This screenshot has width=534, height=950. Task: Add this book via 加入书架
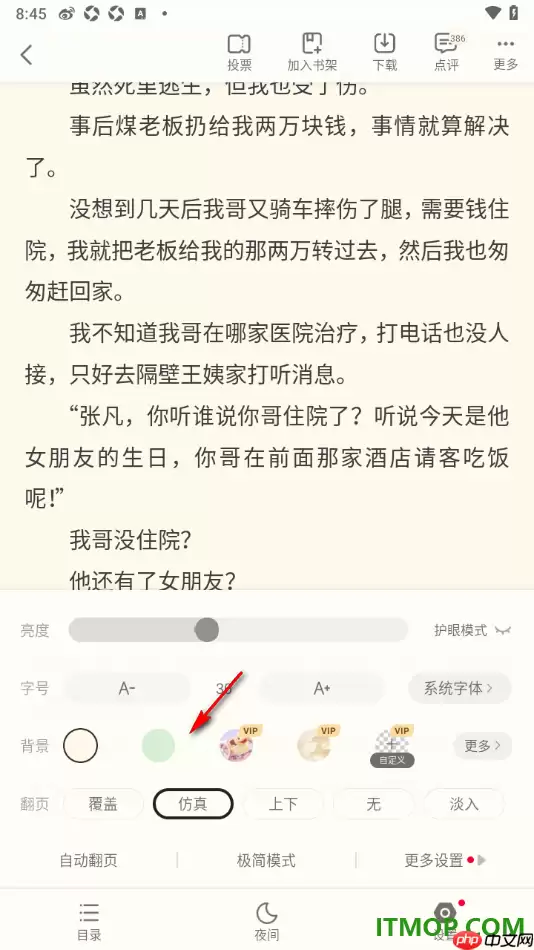coord(312,52)
